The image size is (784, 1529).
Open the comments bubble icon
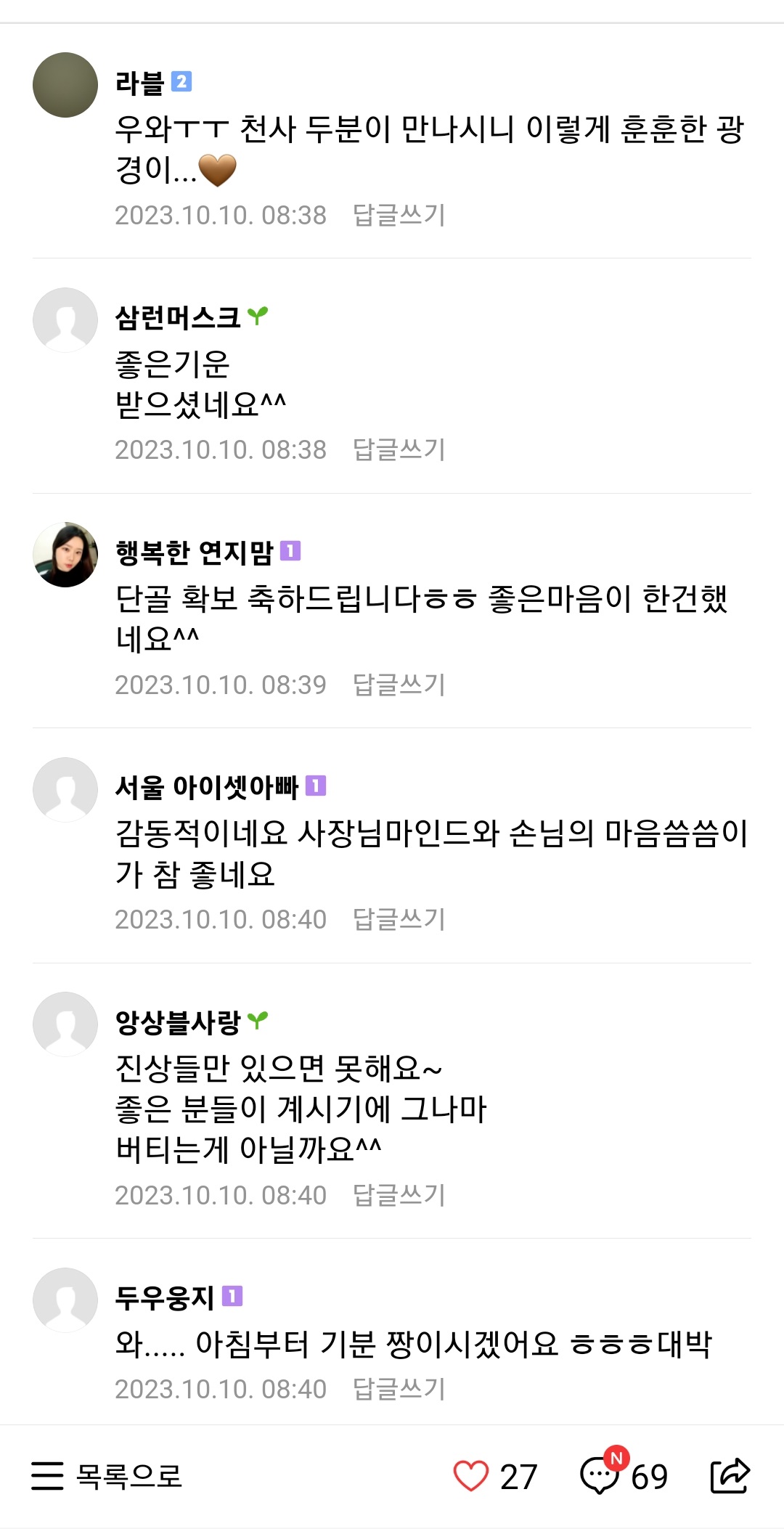[x=600, y=1476]
